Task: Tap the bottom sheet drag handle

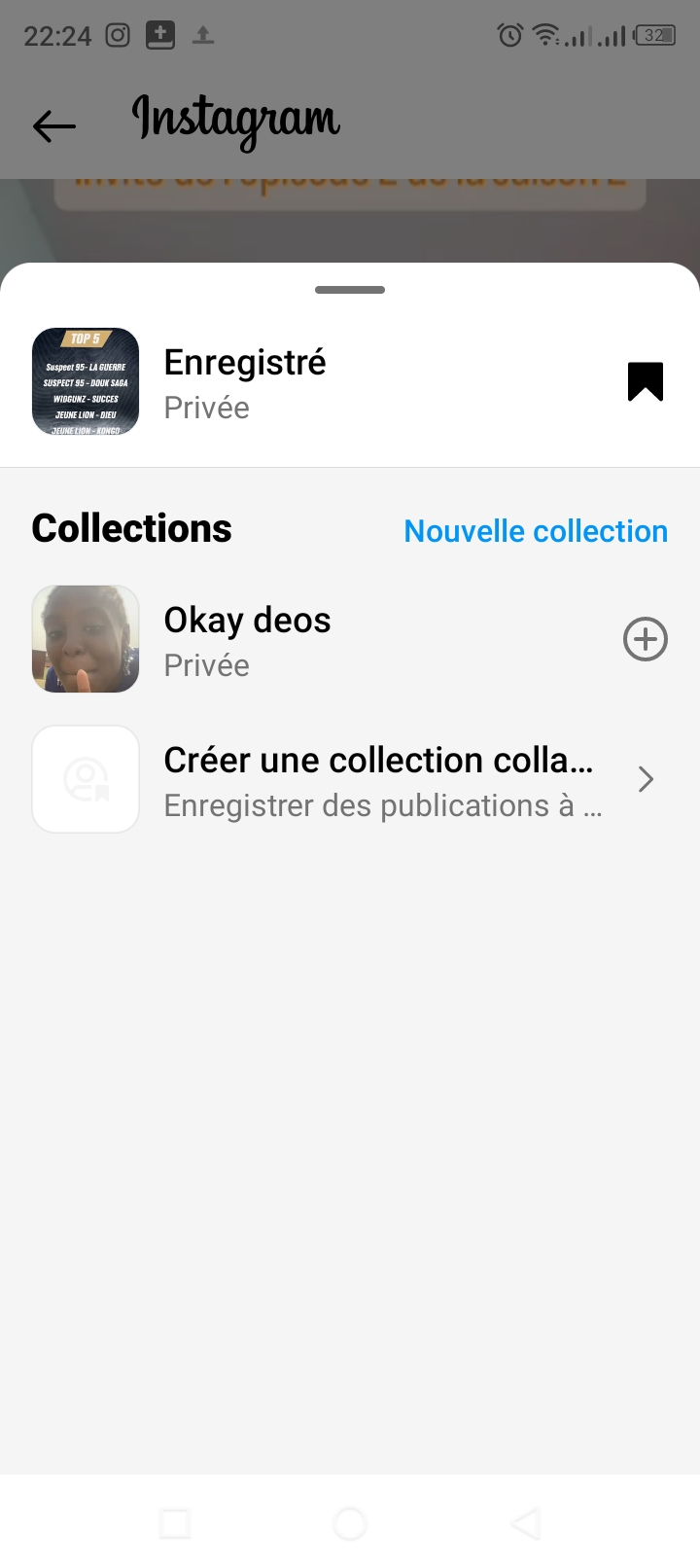Action: point(350,290)
